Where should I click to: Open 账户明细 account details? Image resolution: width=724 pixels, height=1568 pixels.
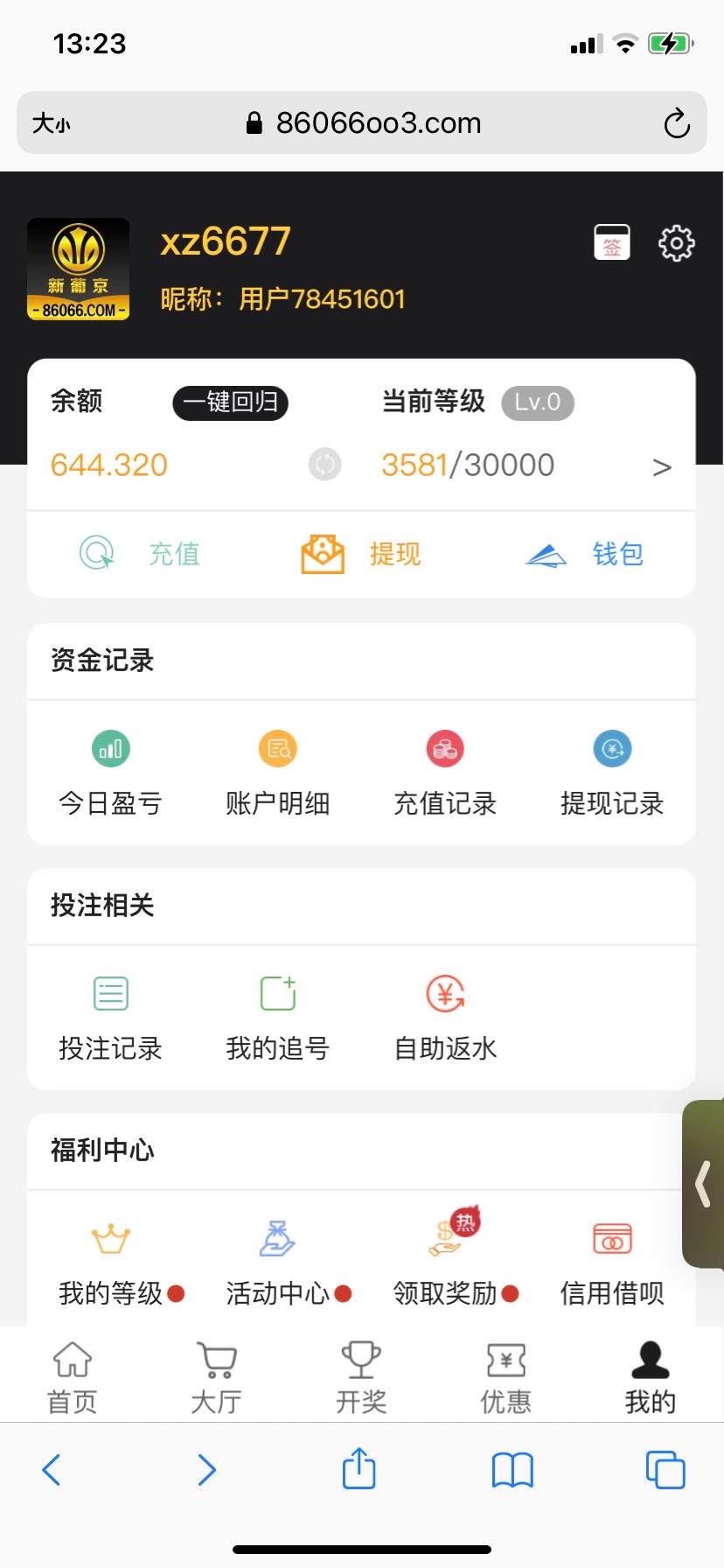point(277,773)
